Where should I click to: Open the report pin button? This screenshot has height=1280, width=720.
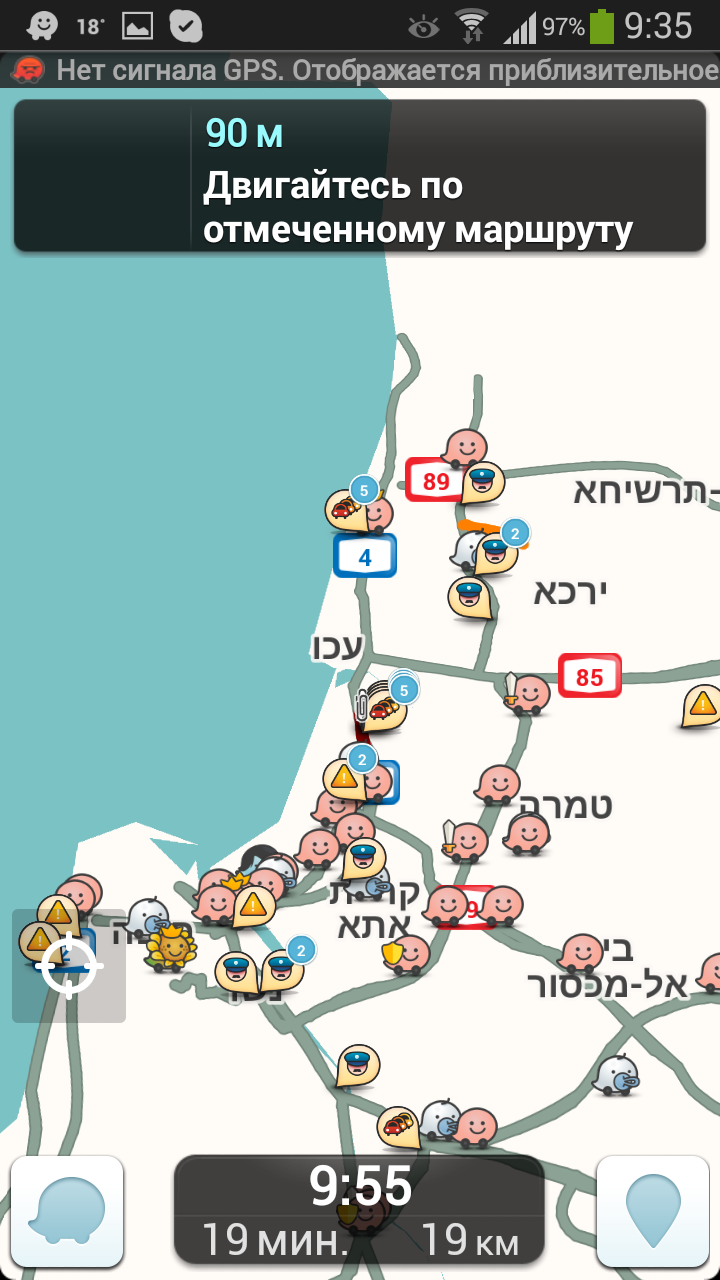(x=653, y=1212)
